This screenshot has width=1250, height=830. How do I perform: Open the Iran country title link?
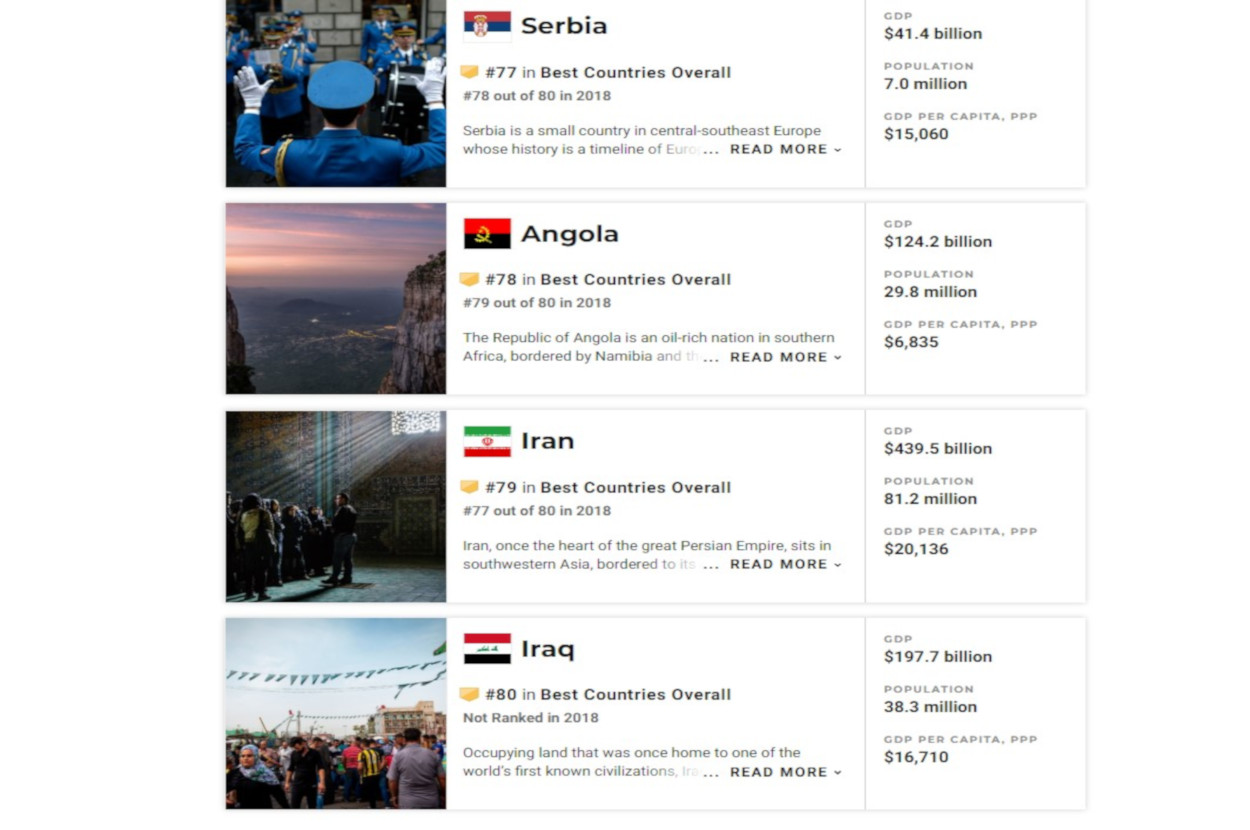pos(547,441)
